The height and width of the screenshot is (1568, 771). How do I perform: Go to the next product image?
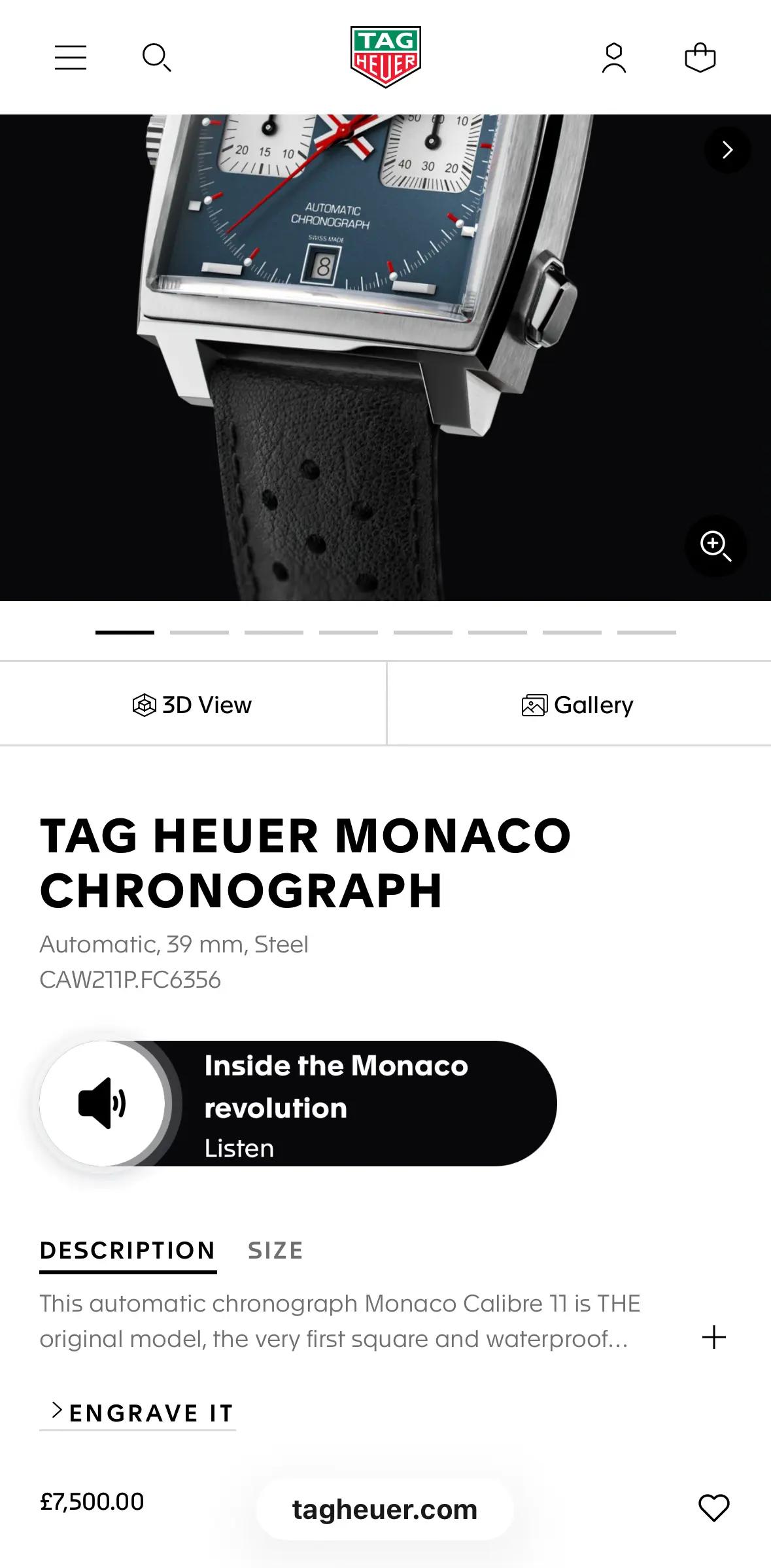(x=727, y=150)
